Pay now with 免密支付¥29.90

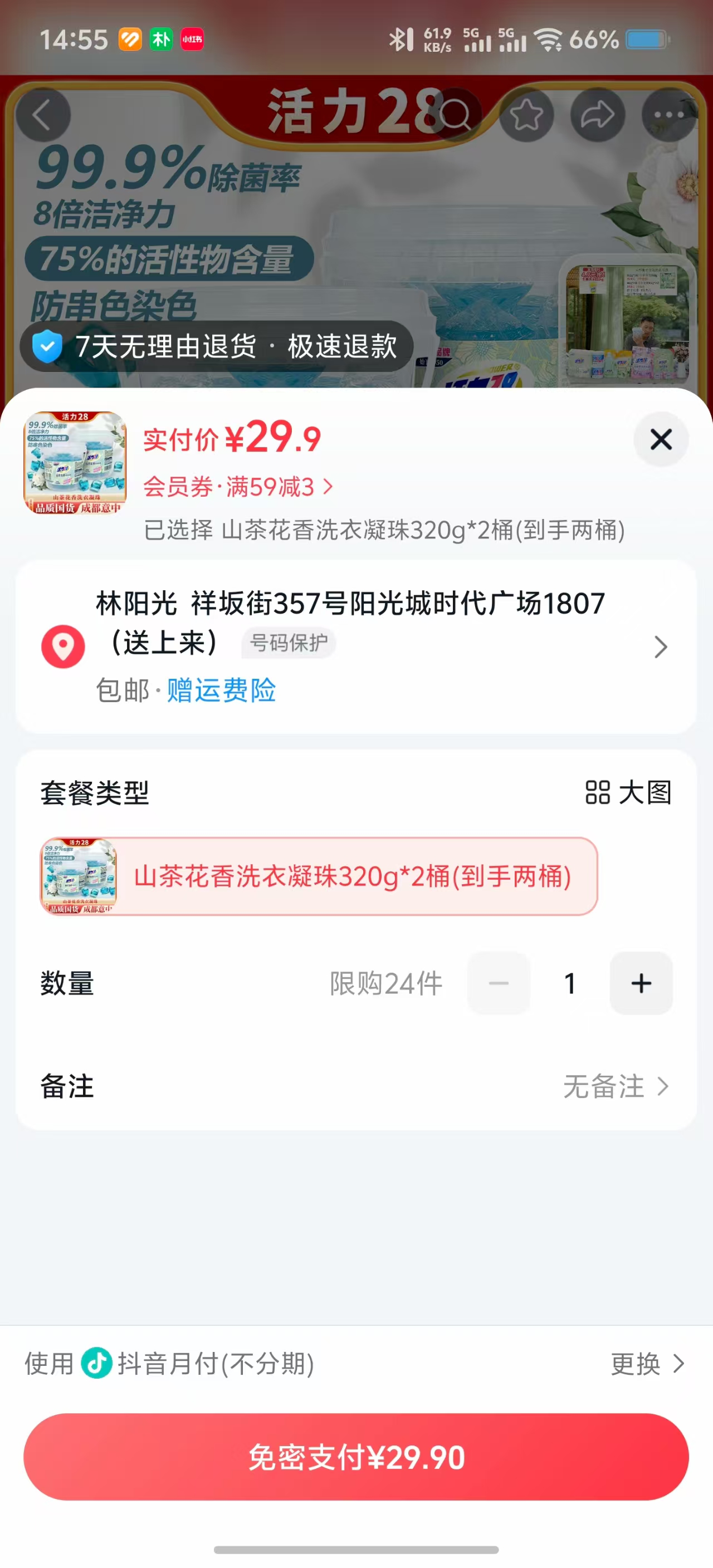coord(356,1457)
